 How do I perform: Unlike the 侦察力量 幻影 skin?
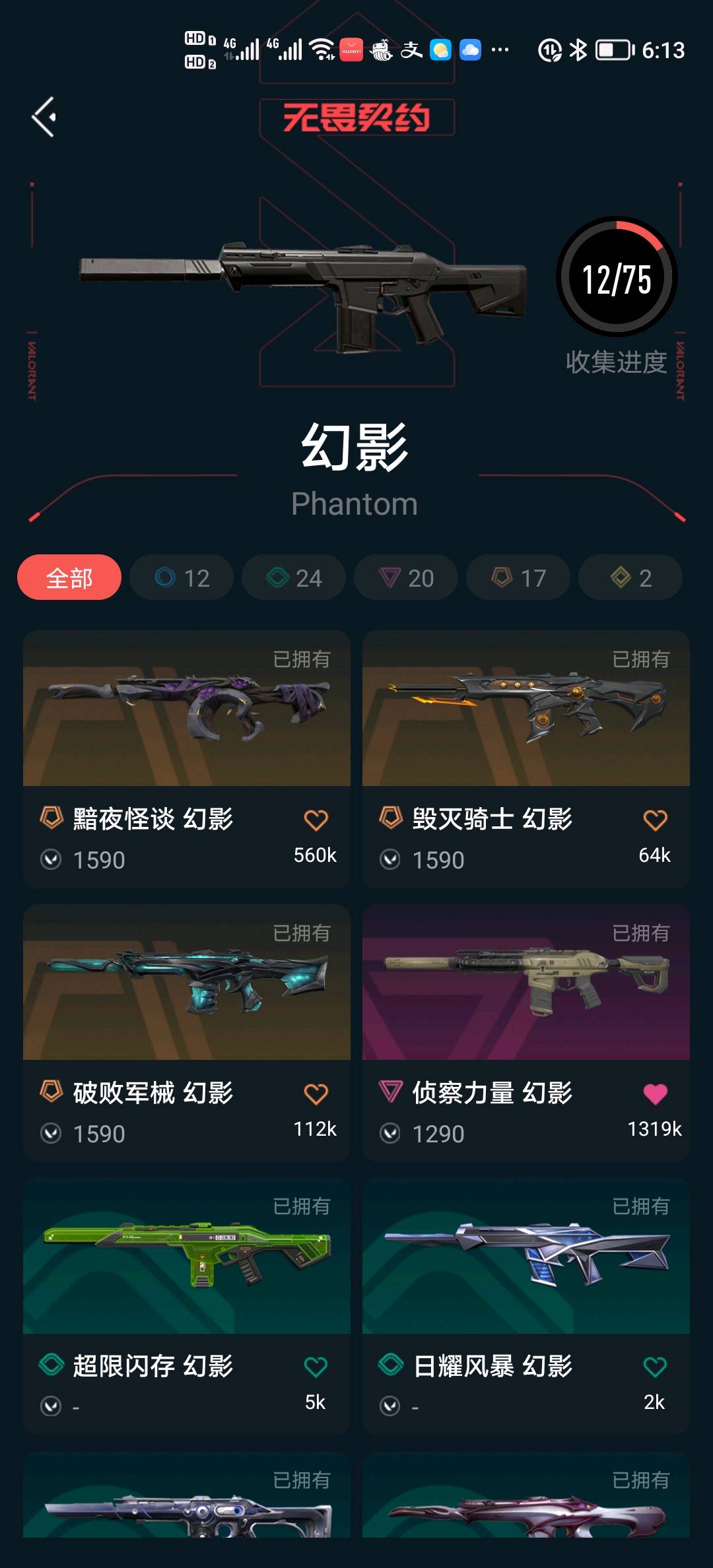point(655,1094)
